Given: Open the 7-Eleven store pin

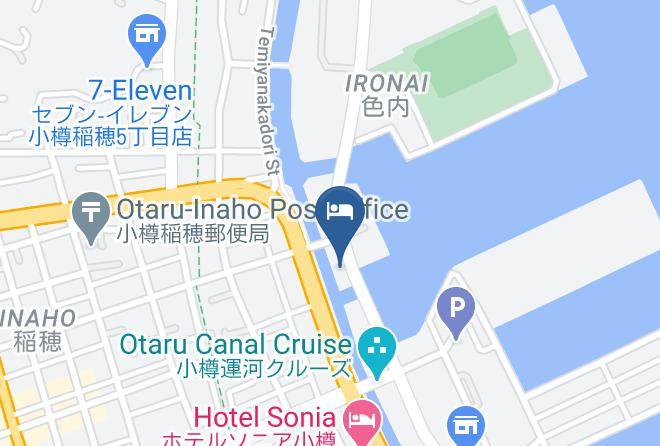Looking at the screenshot, I should (147, 40).
